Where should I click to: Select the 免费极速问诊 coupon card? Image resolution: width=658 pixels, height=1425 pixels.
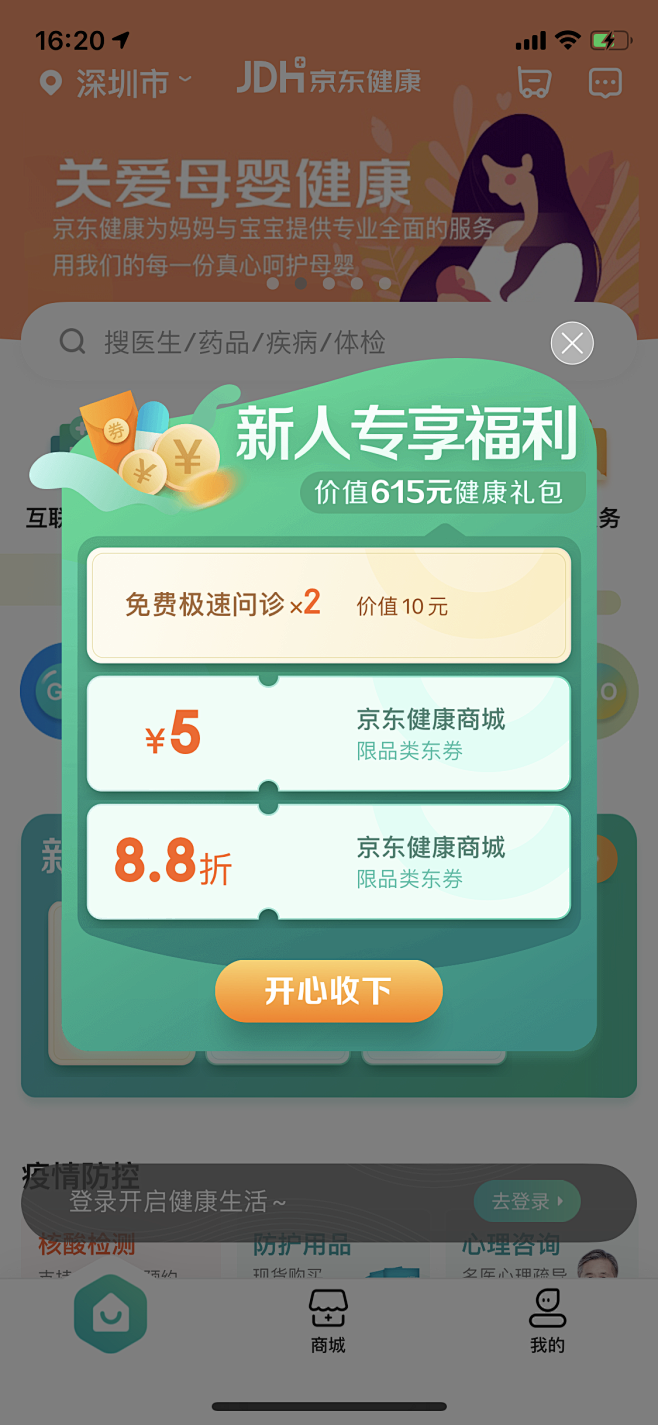328,605
